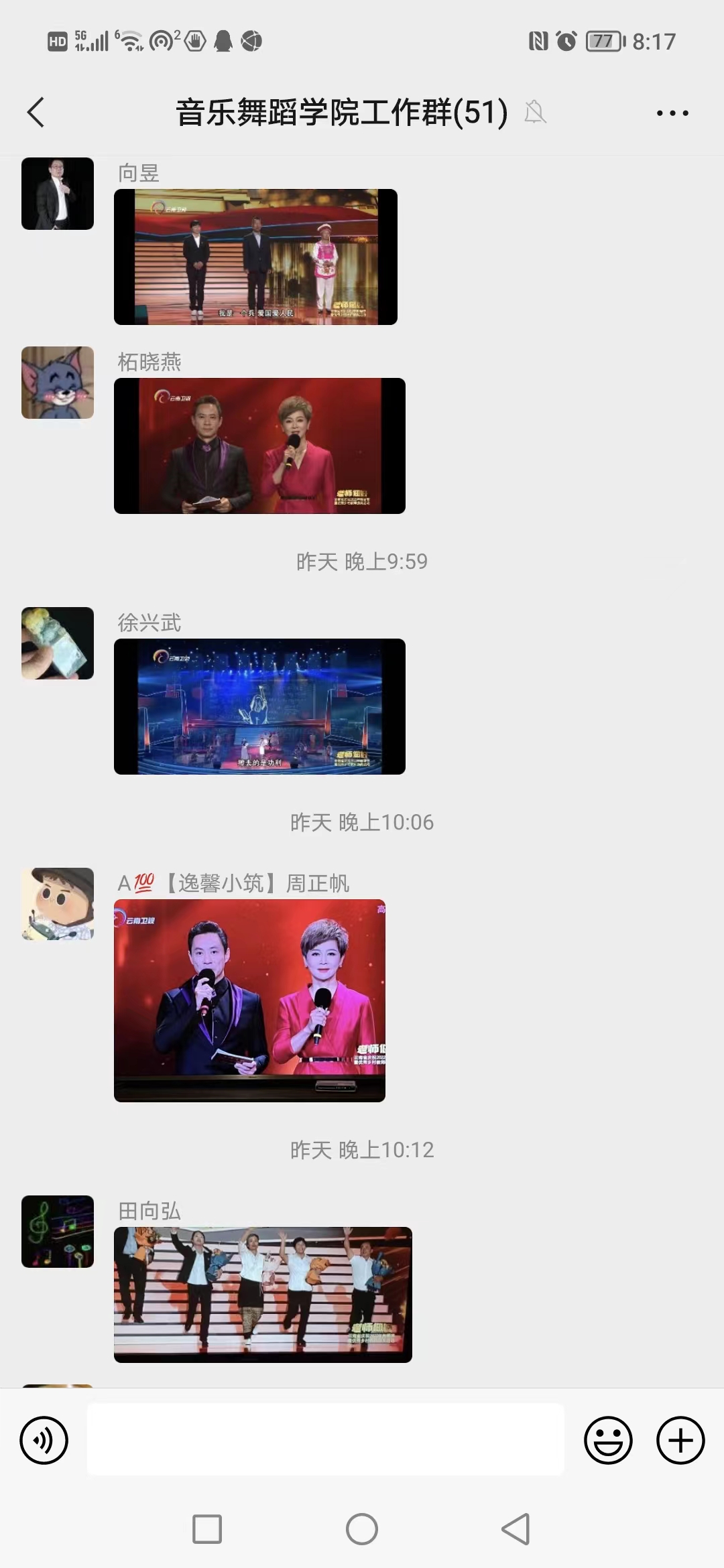This screenshot has height=1568, width=724.
Task: Open the plus attachments menu
Action: (680, 1440)
